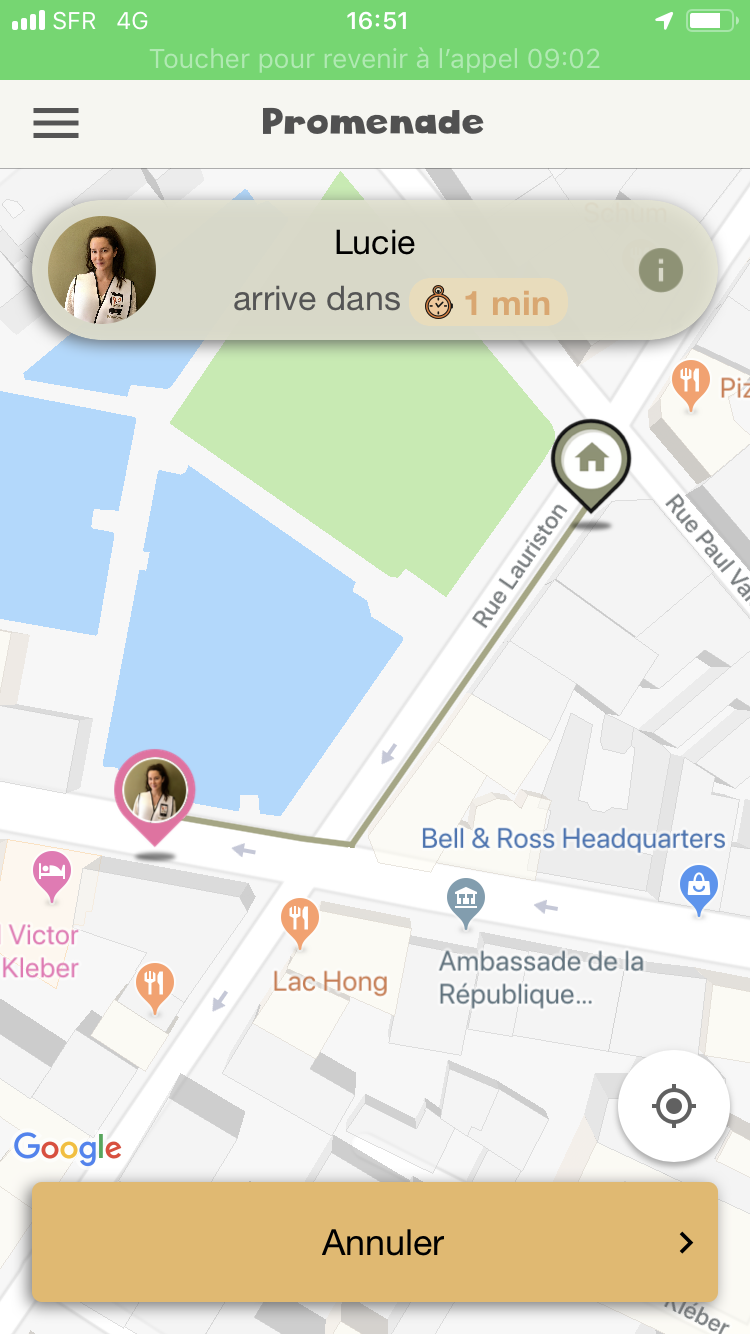Tap the Annuler button
Screen dimensions: 750x1334
(x=375, y=1242)
